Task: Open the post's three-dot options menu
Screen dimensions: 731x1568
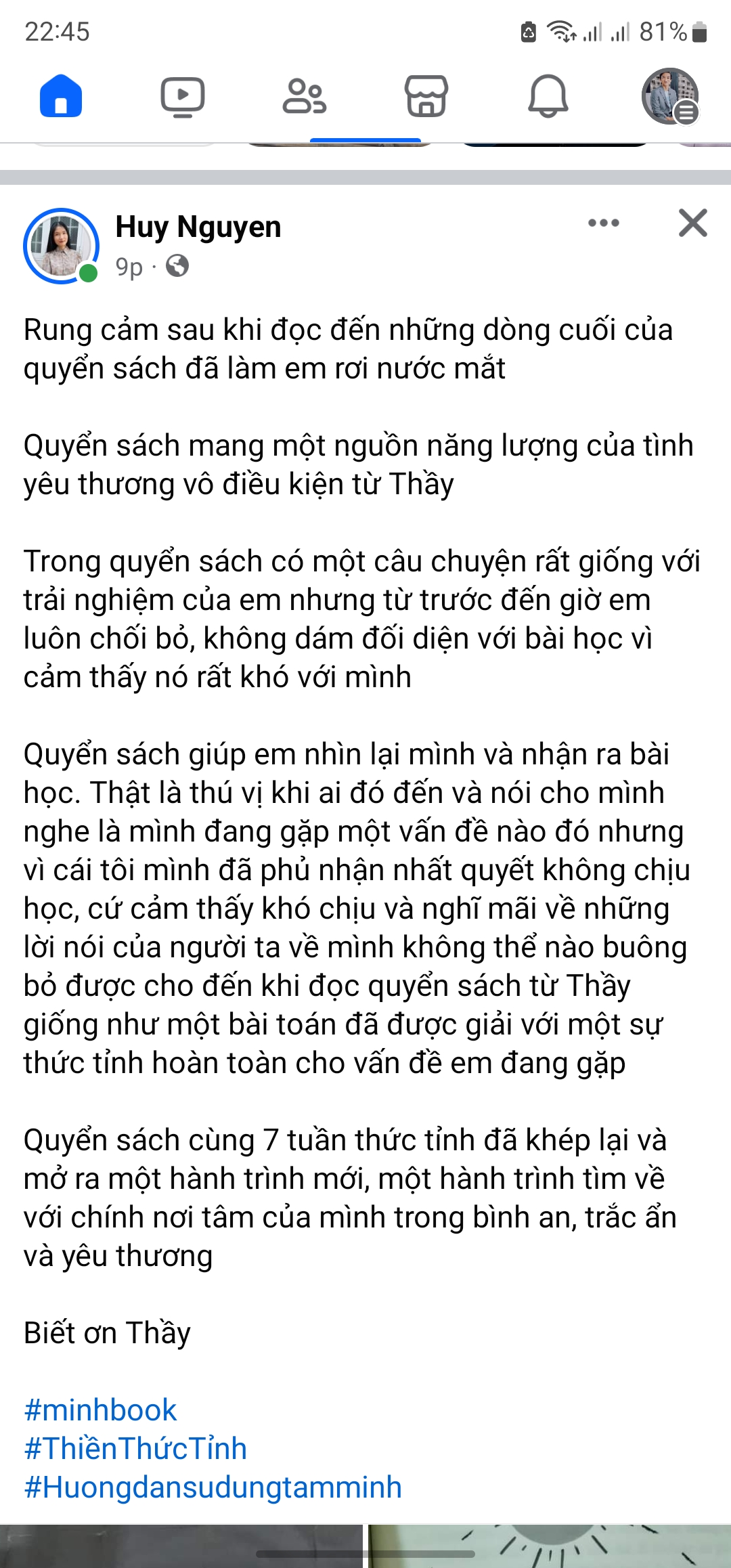Action: click(604, 223)
